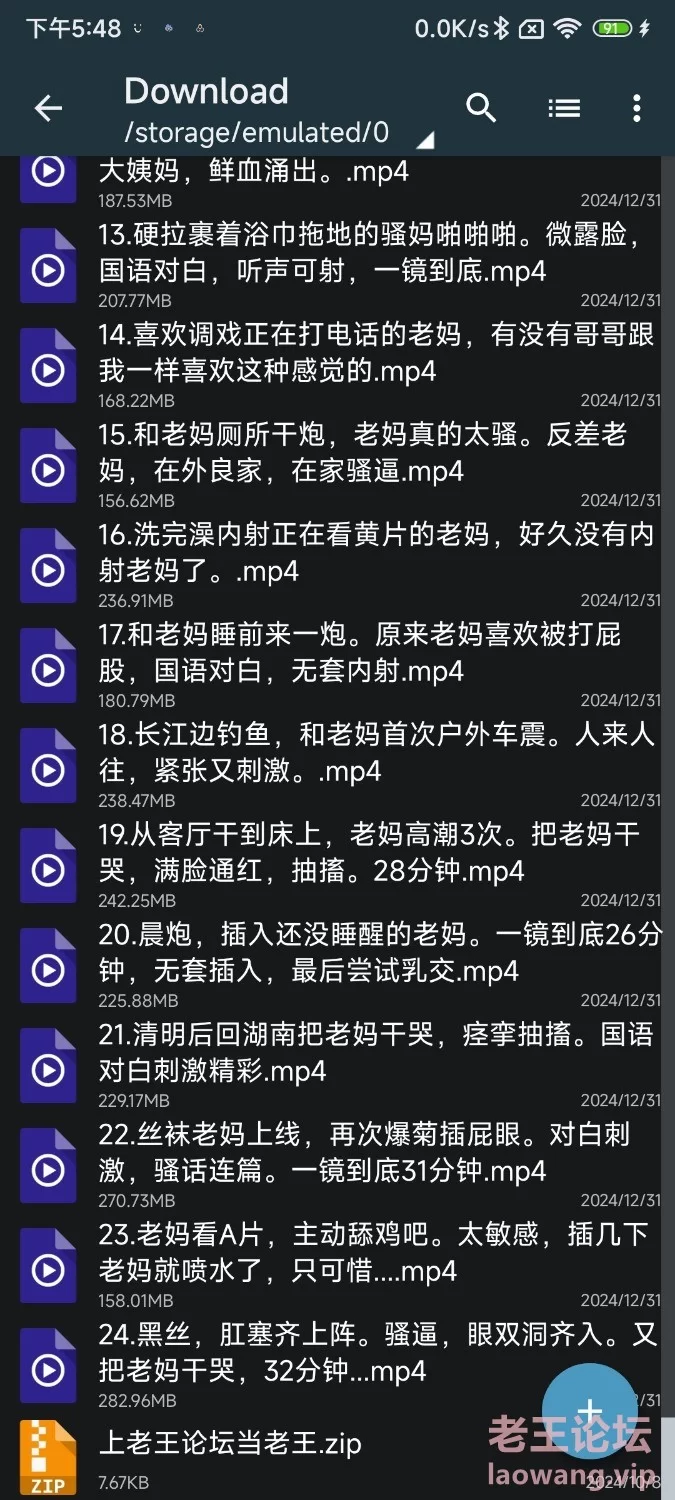Viewport: 675px width, 1500px height.
Task: Select video file number 22
Action: [337, 1165]
